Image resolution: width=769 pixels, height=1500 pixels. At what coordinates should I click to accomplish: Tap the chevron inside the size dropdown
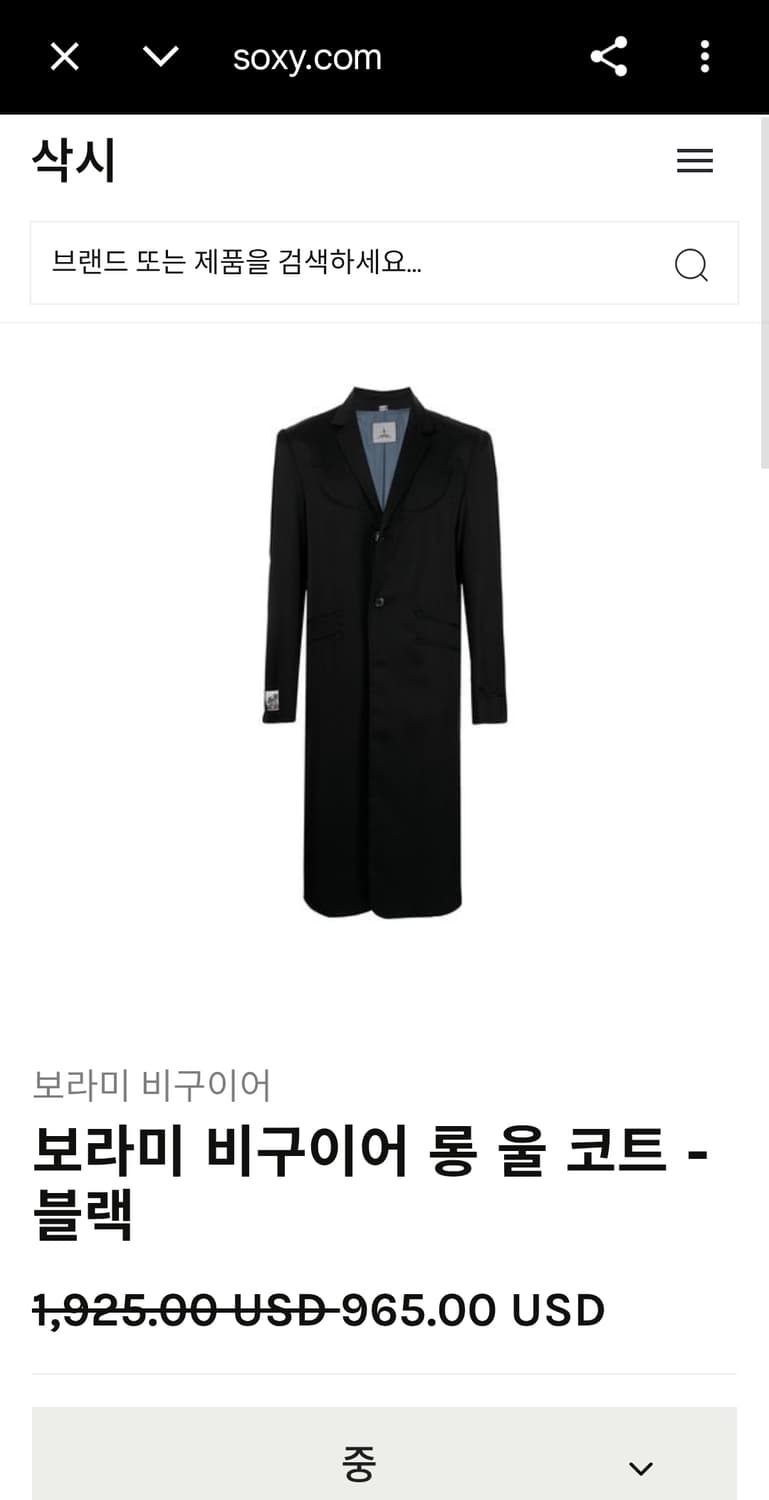640,1466
